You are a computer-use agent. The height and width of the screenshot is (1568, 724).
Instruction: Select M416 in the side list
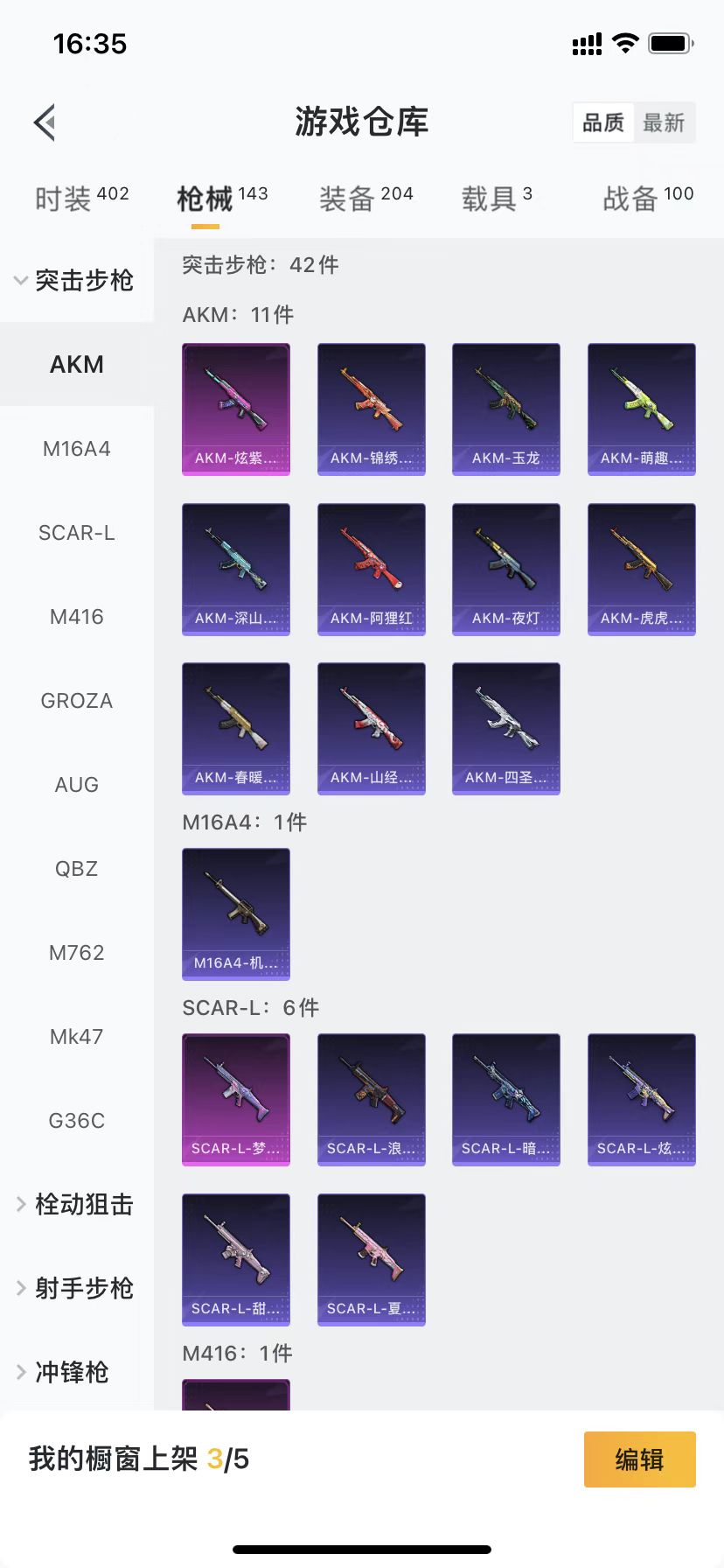coord(77,617)
